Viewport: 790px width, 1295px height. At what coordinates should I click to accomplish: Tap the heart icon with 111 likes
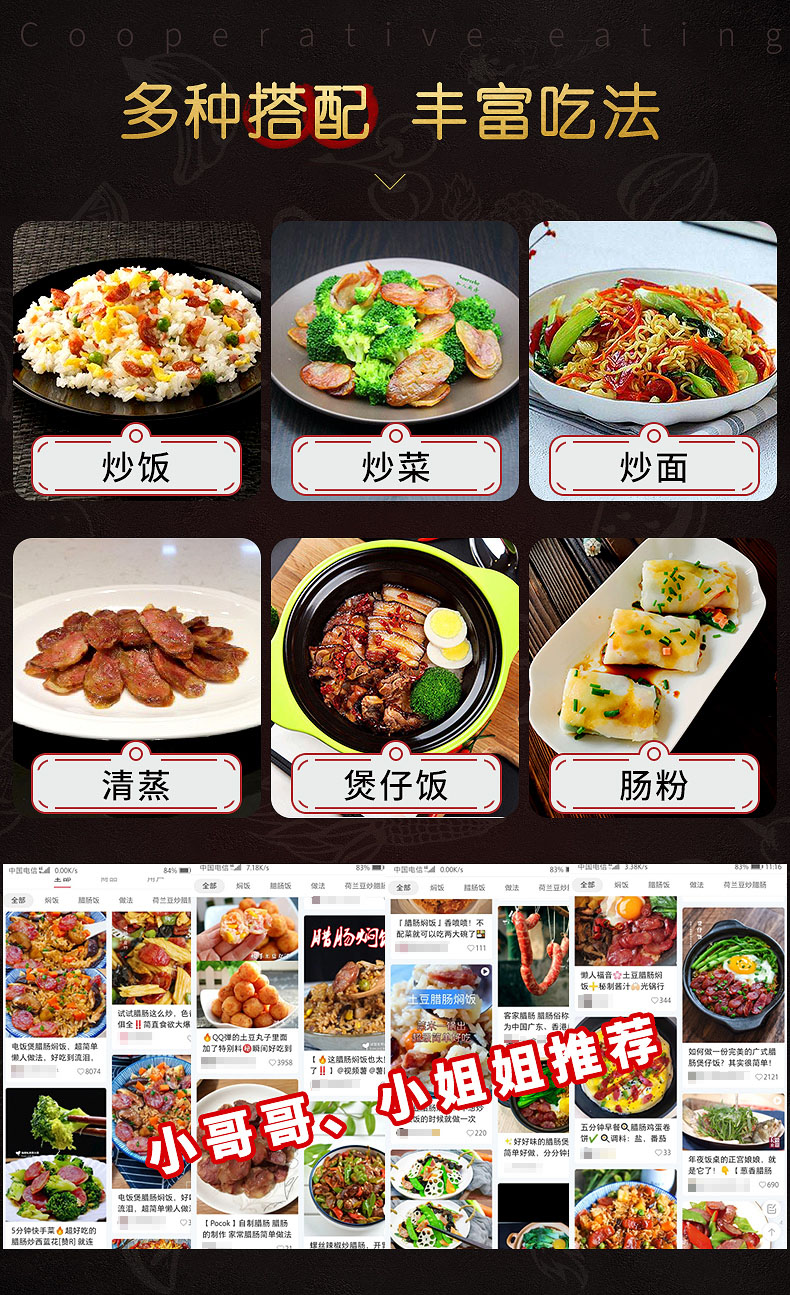[x=471, y=947]
